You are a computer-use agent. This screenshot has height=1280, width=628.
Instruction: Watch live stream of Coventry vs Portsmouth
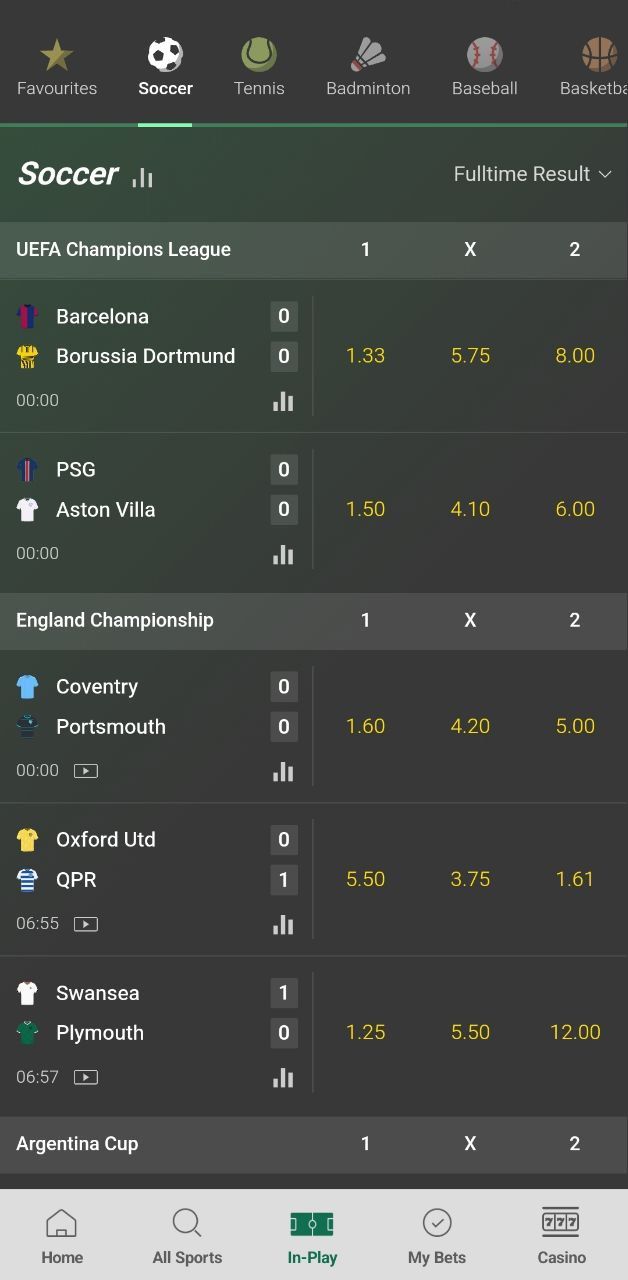point(86,771)
